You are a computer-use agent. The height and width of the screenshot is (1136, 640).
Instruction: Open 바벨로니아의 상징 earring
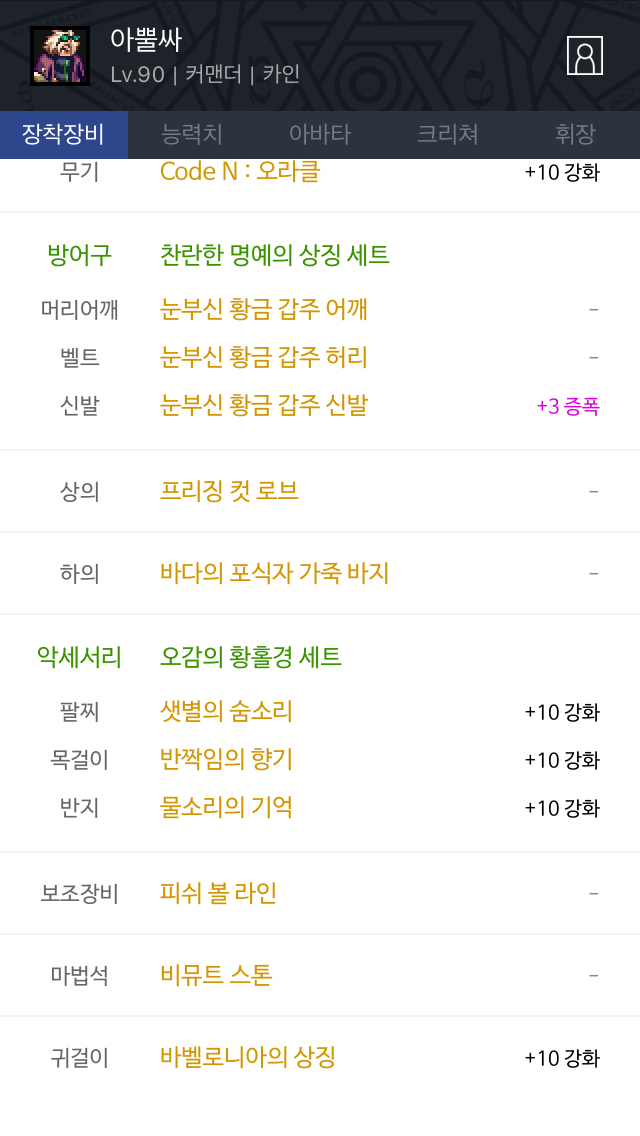248,1057
